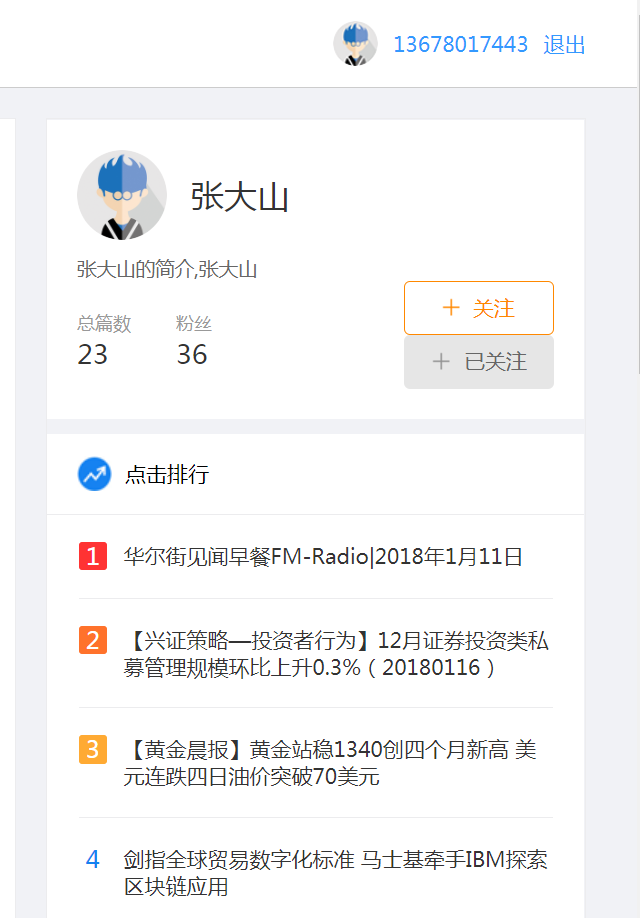This screenshot has width=640, height=918.
Task: Tap 退出 to log out
Action: [x=564, y=45]
